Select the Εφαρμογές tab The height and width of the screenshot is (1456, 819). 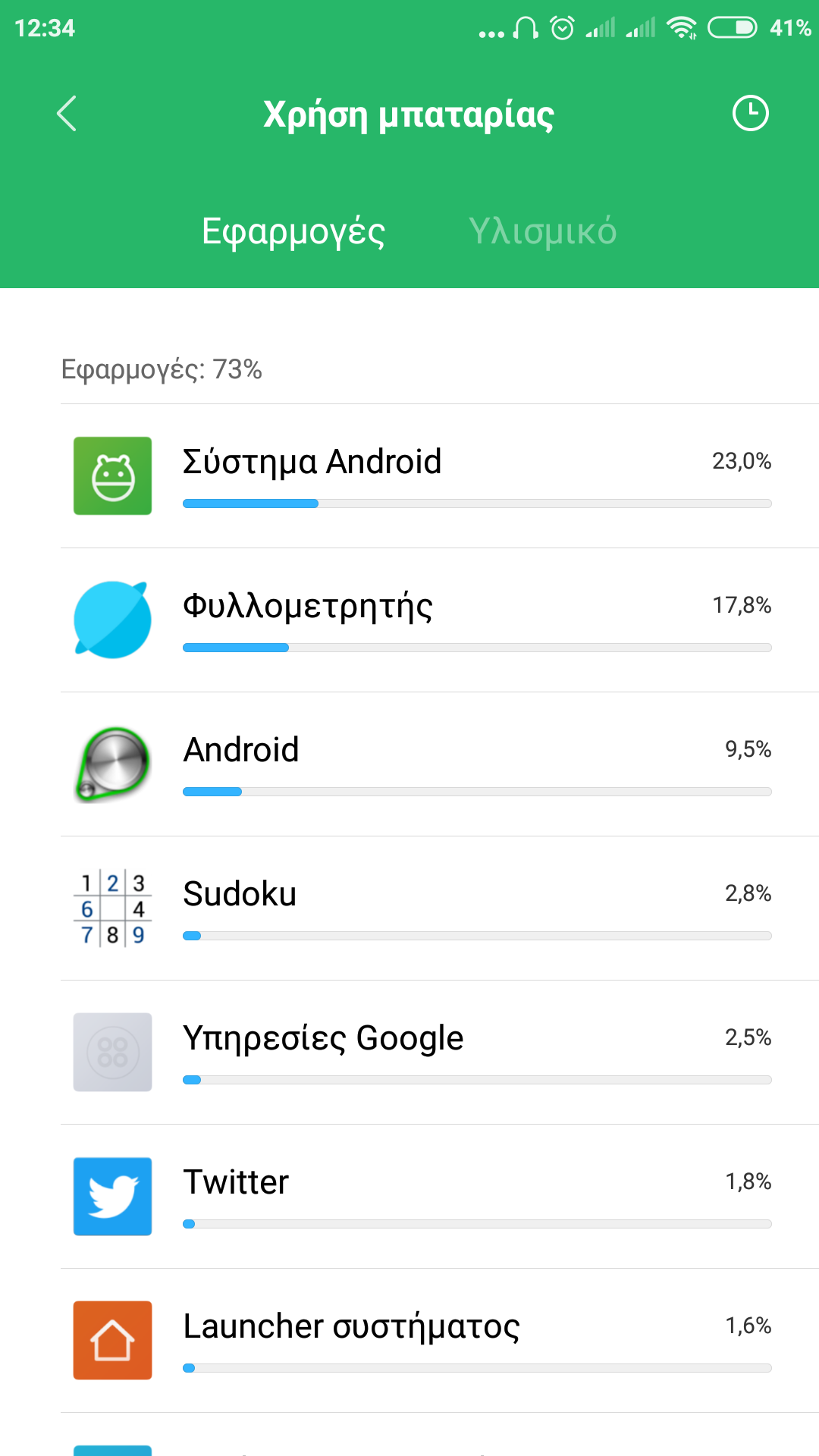click(x=293, y=231)
